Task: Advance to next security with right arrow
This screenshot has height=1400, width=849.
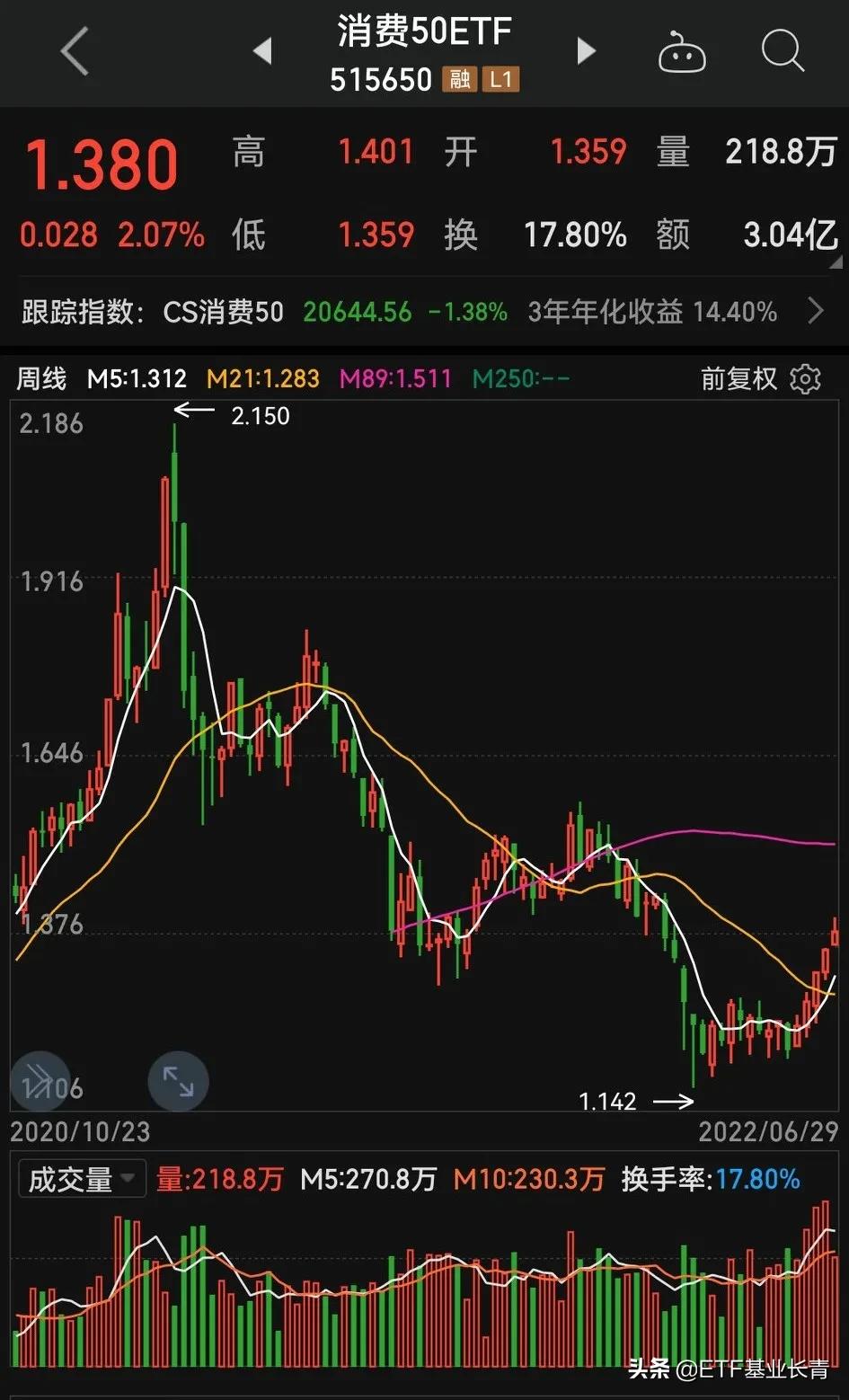Action: click(586, 51)
